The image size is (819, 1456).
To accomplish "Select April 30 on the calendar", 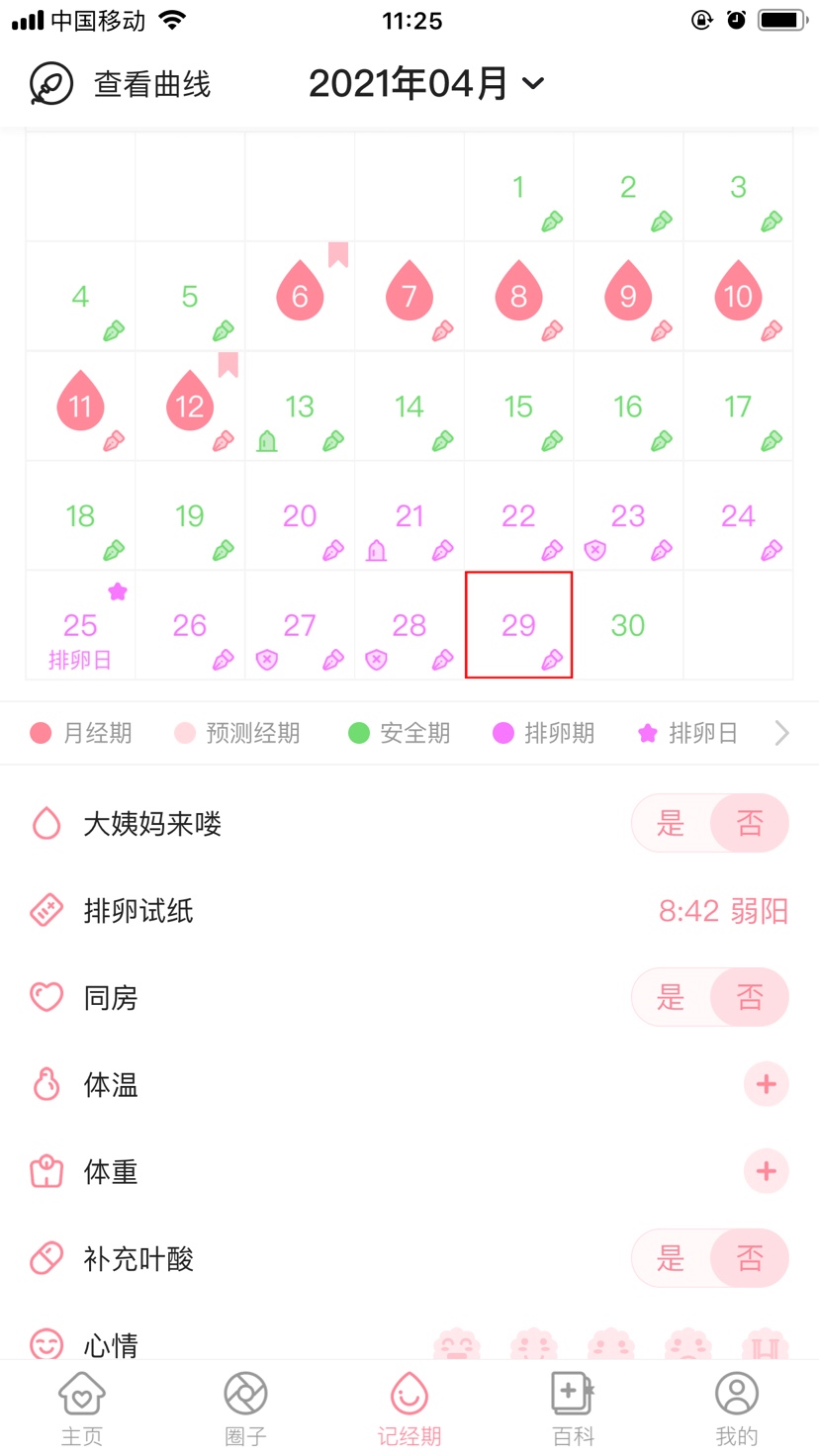I will point(628,625).
